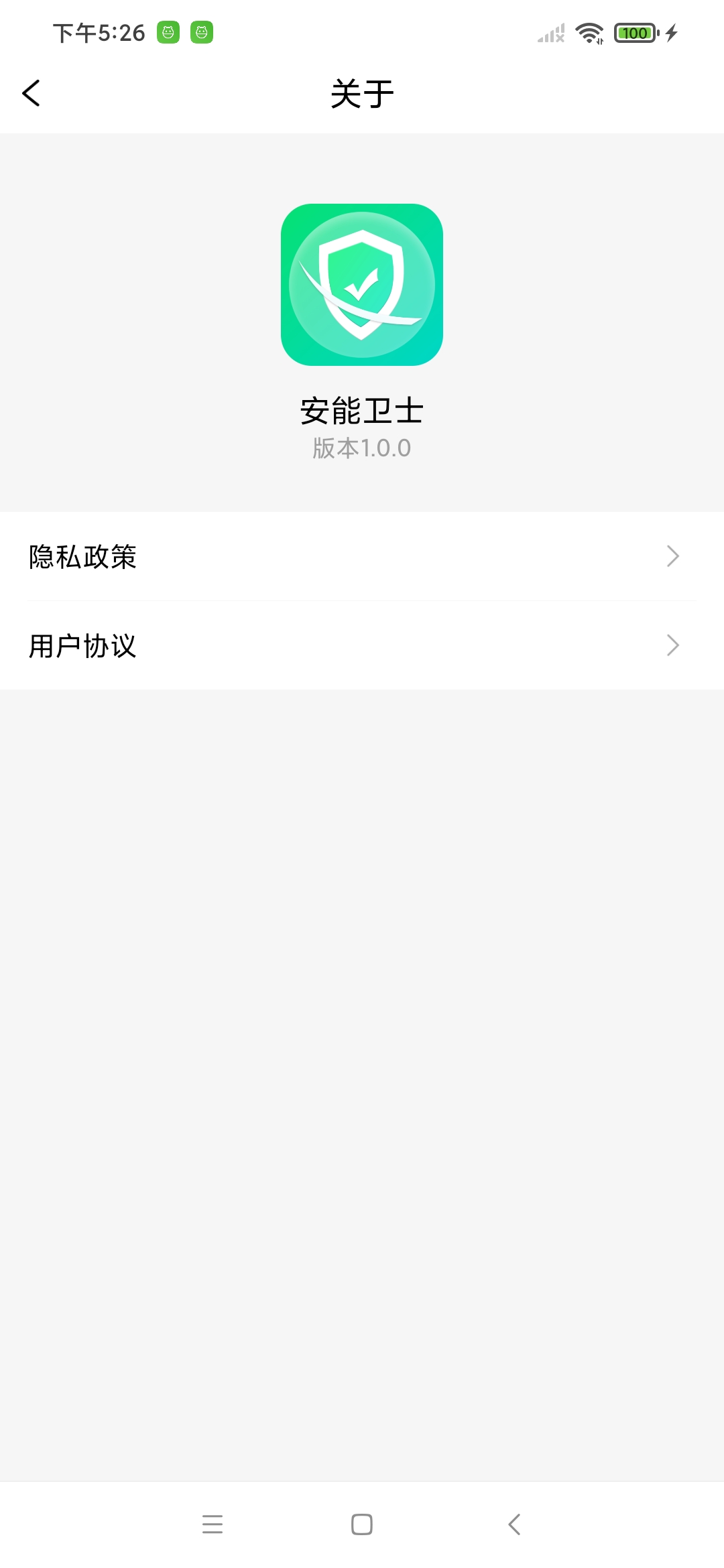The width and height of the screenshot is (724, 1568).
Task: Tap the 版本1.0.0 version label
Action: 362,448
